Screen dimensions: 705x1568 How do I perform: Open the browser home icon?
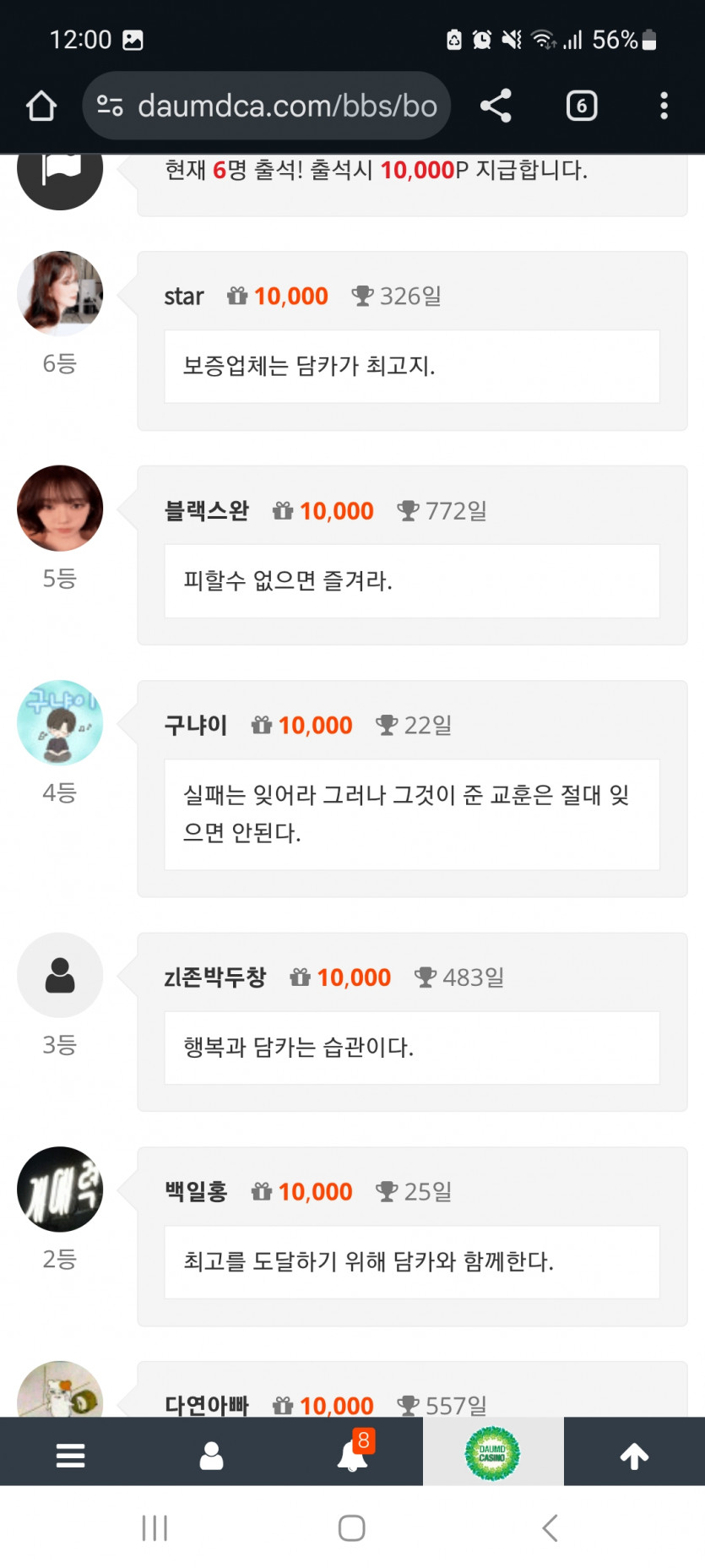click(x=41, y=105)
